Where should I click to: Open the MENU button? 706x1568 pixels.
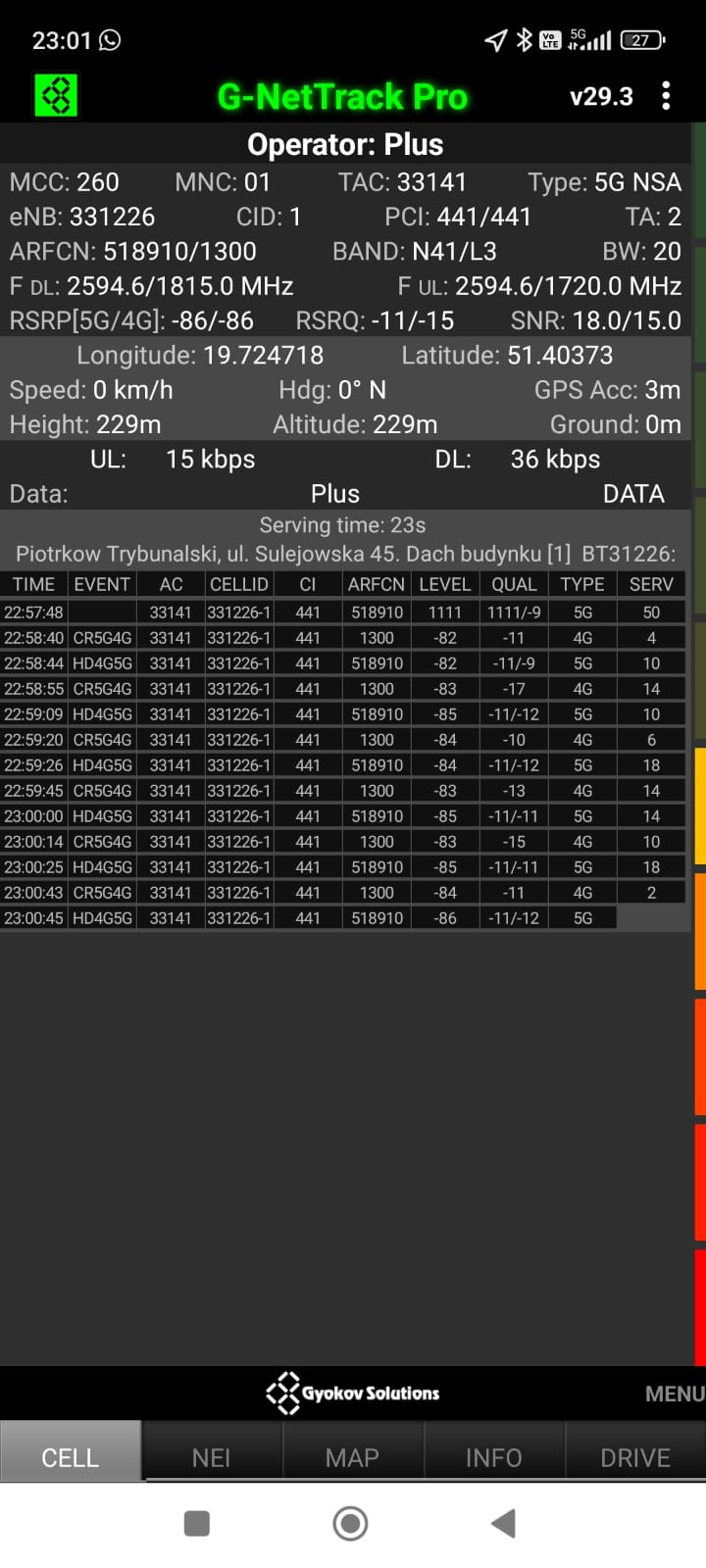pyautogui.click(x=674, y=1394)
